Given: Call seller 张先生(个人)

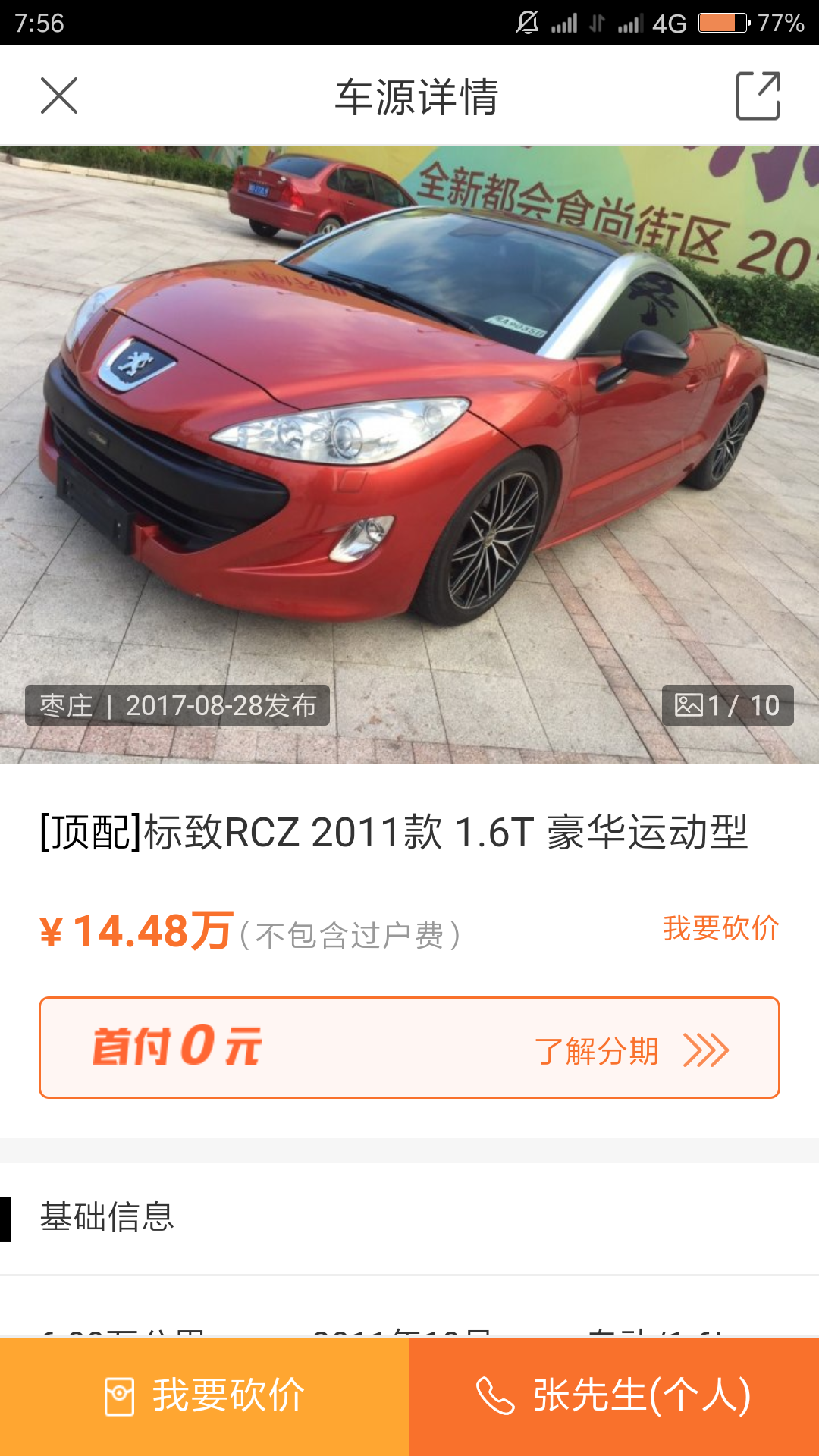Looking at the screenshot, I should click(614, 1396).
